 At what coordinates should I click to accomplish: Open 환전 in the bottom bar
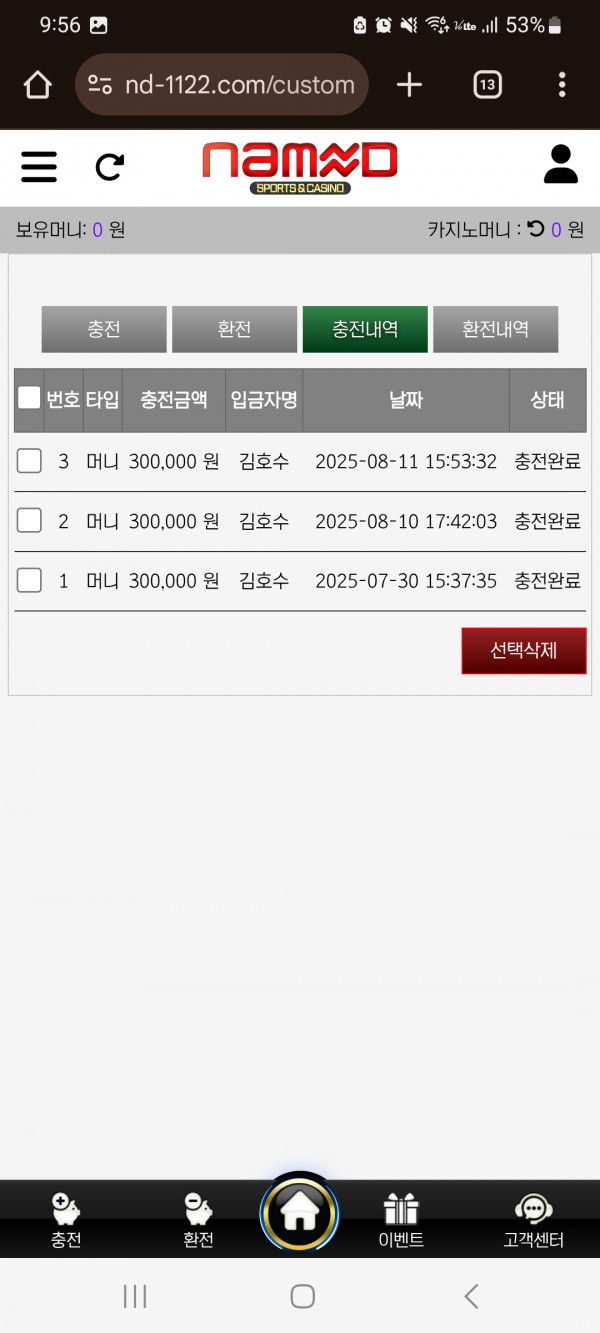[198, 1220]
